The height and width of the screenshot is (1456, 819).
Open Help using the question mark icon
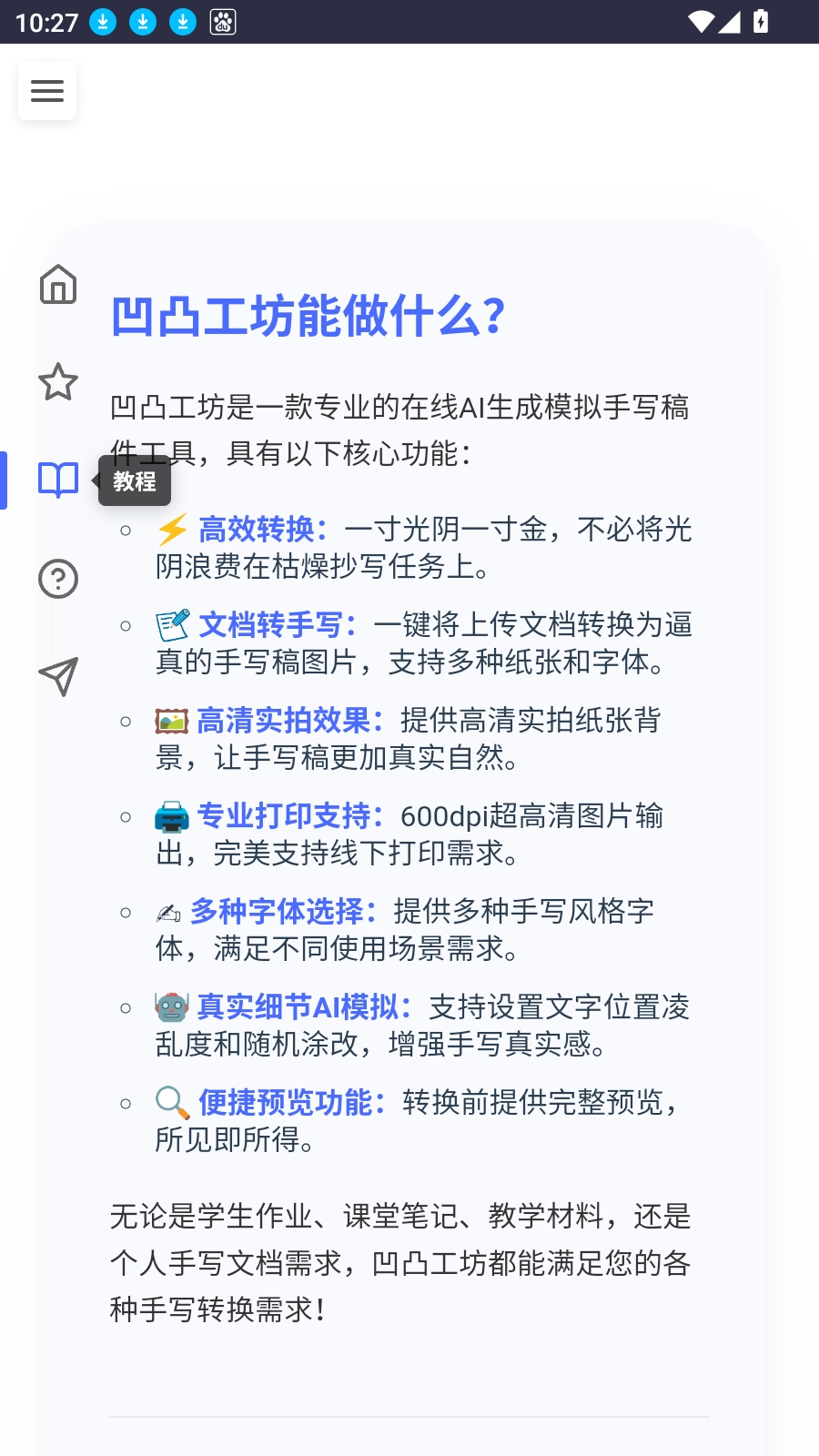[58, 579]
